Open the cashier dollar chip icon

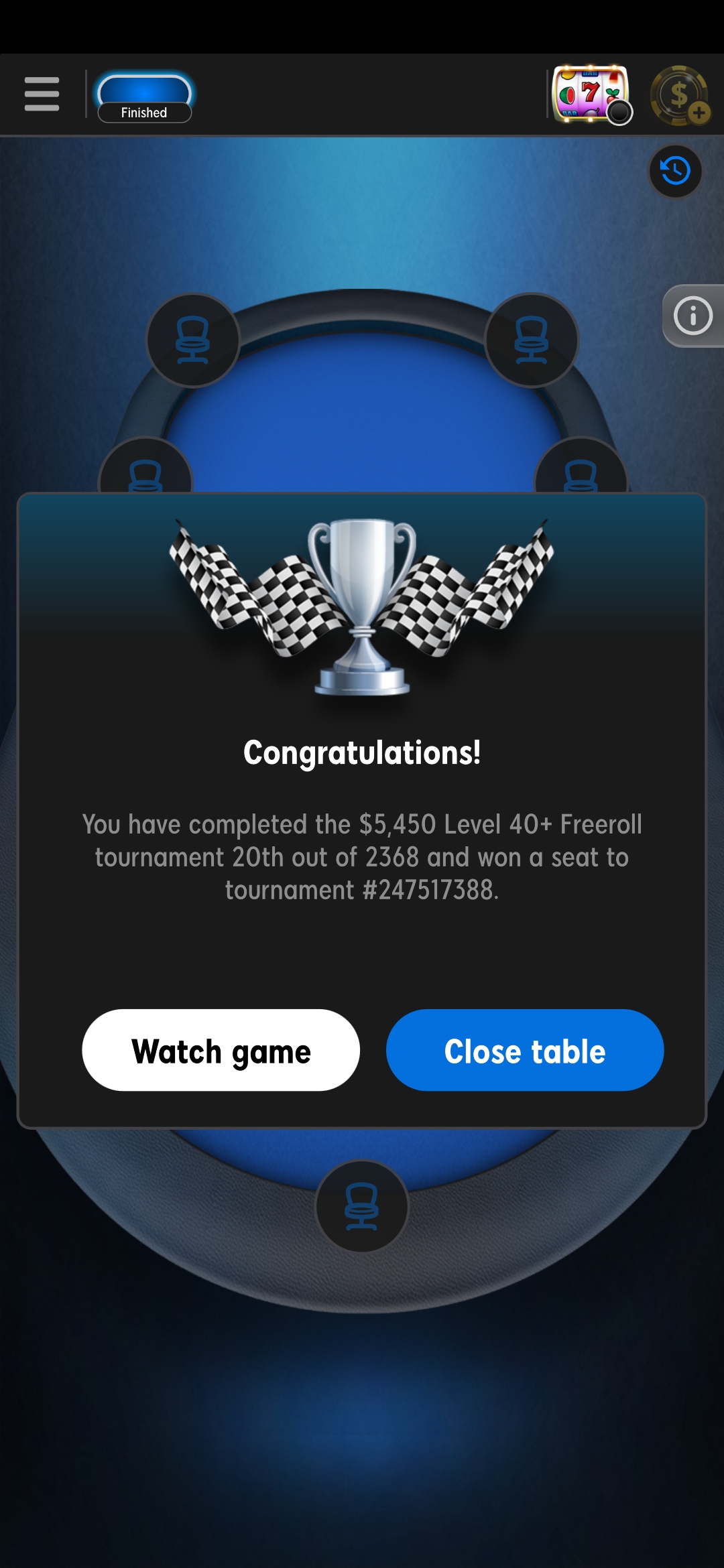click(x=680, y=95)
